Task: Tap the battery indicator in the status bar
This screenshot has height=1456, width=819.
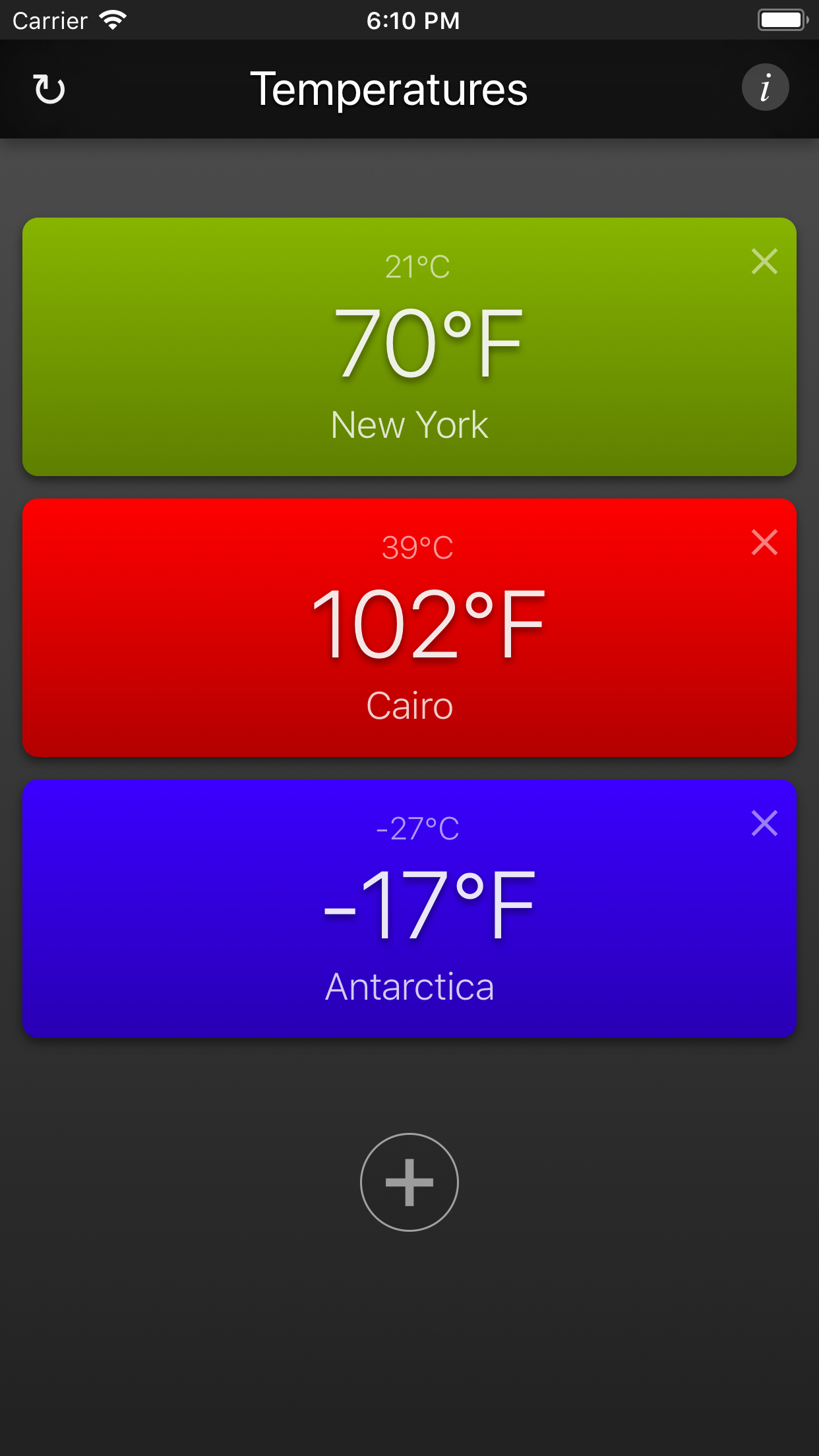Action: 781,20
